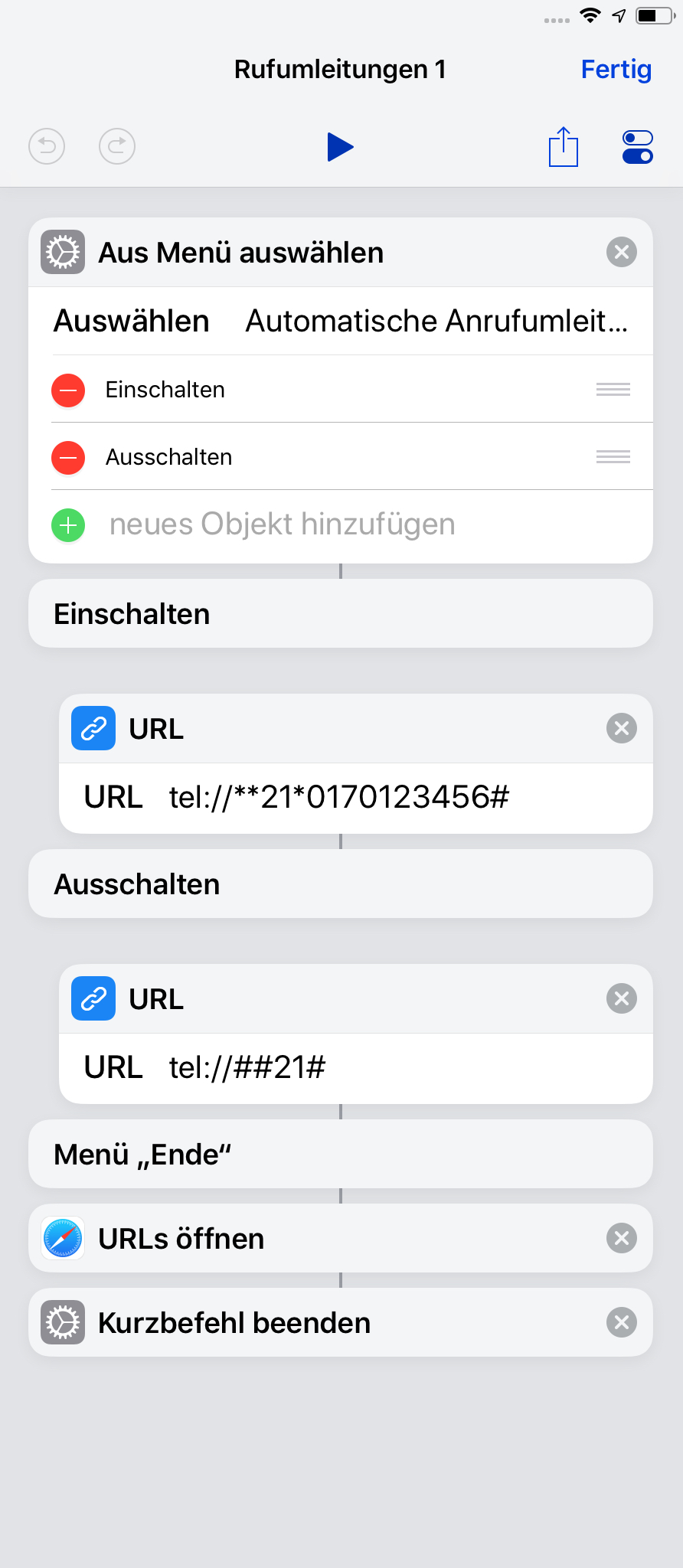This screenshot has height=1568, width=683.
Task: Edit the URL tel://**21*0170123456#
Action: pos(339,798)
